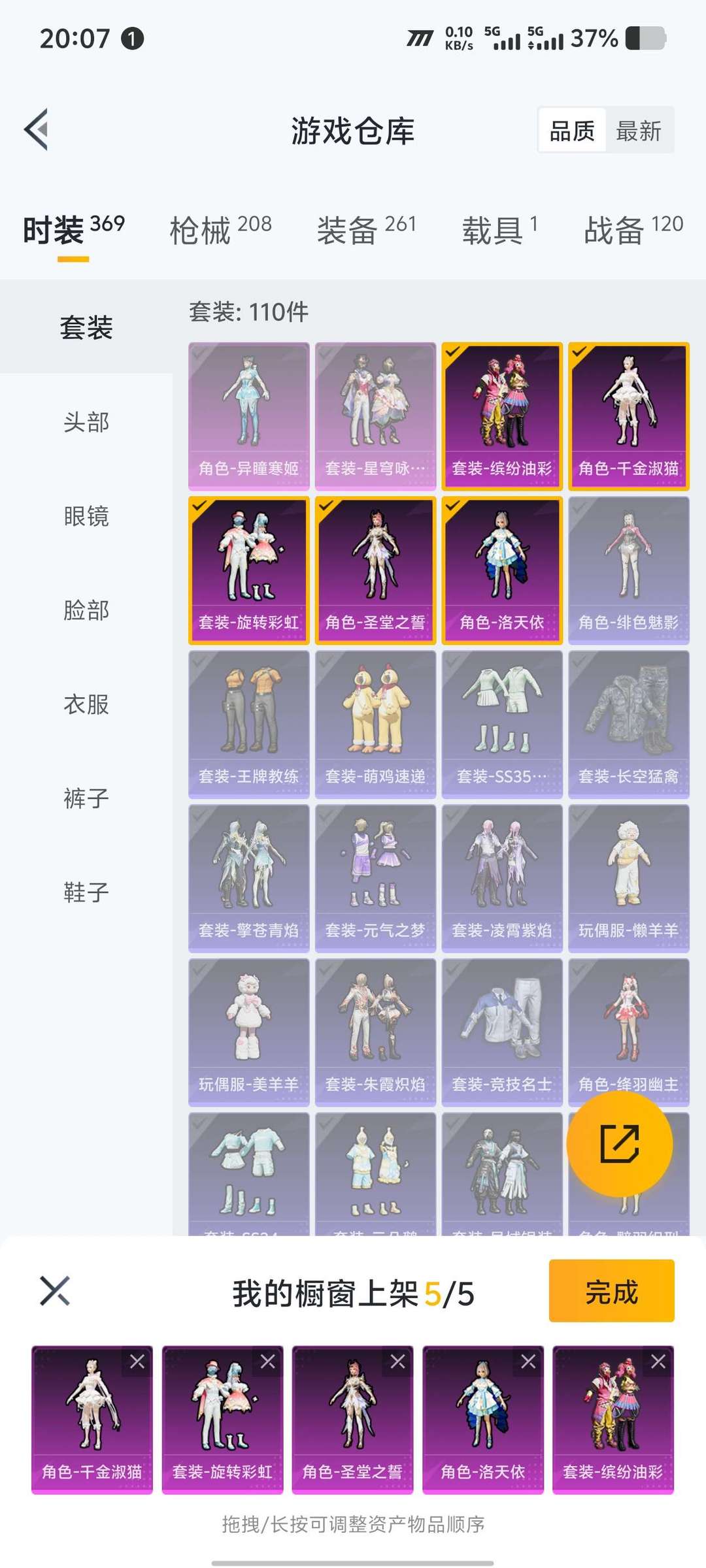The height and width of the screenshot is (1568, 706).
Task: Click the checkmark icon on 套装-缤纷油彩
Action: [x=455, y=353]
